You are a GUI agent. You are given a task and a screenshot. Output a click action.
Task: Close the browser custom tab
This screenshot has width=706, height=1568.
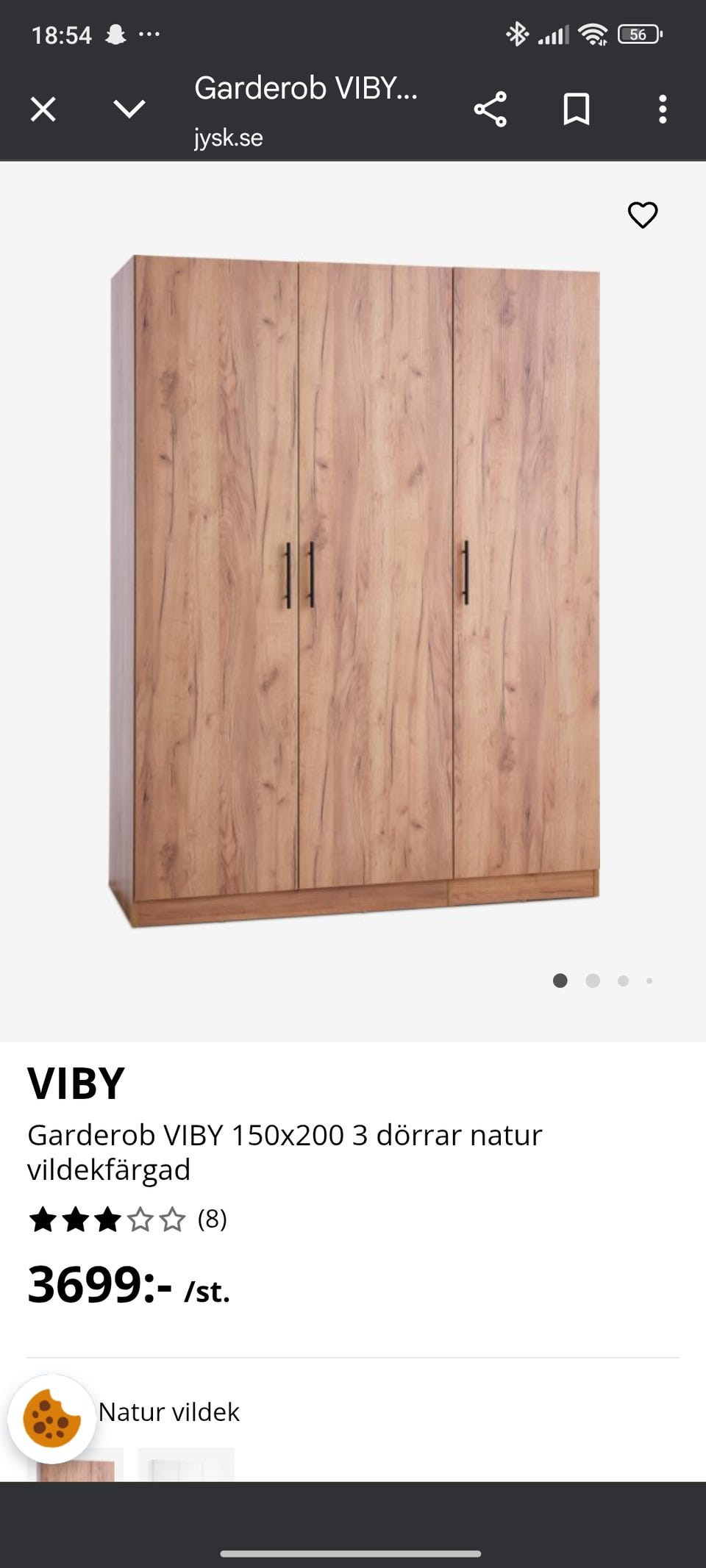43,110
